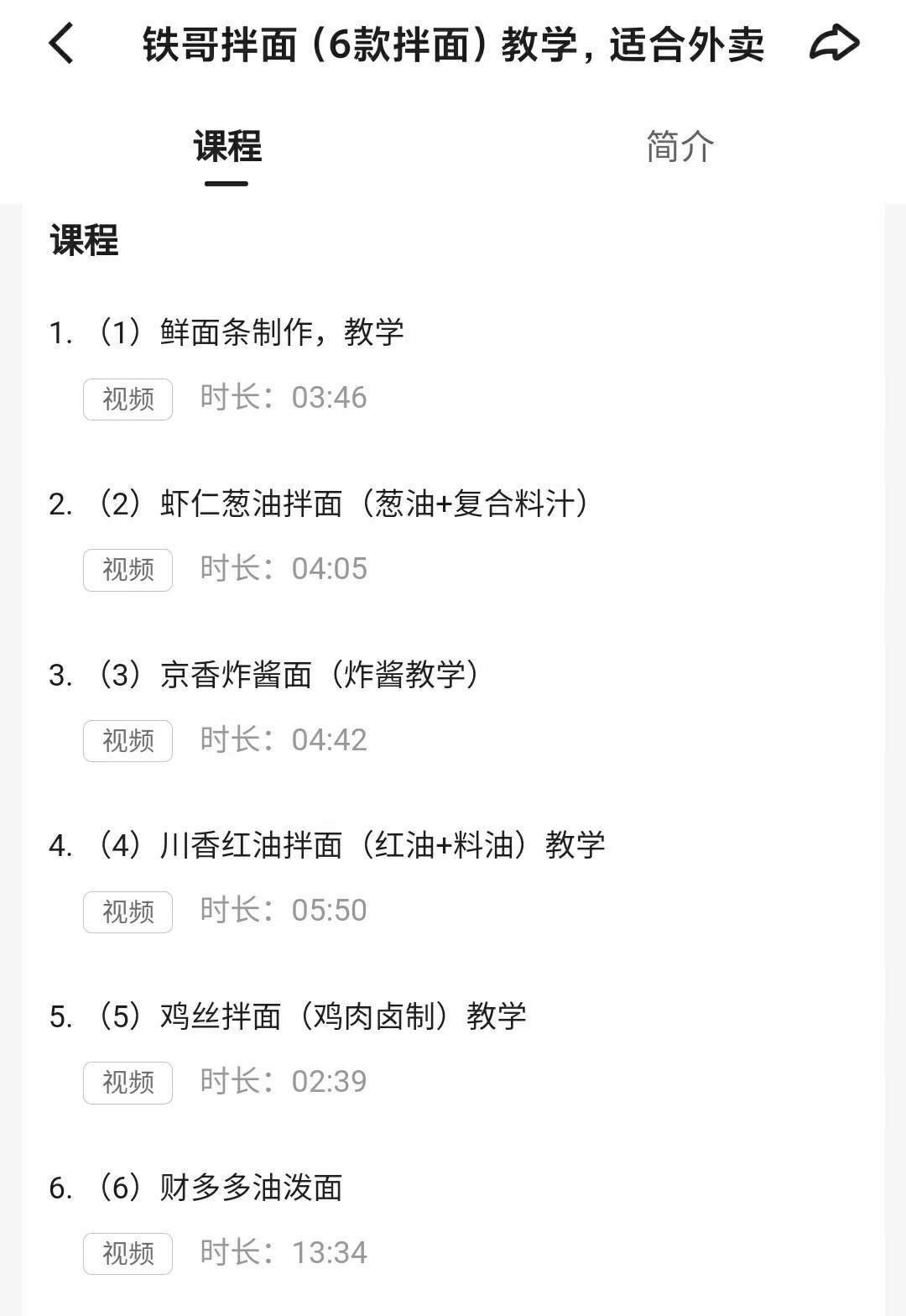This screenshot has width=906, height=1316.
Task: Switch to the 简介 tab
Action: tap(678, 148)
